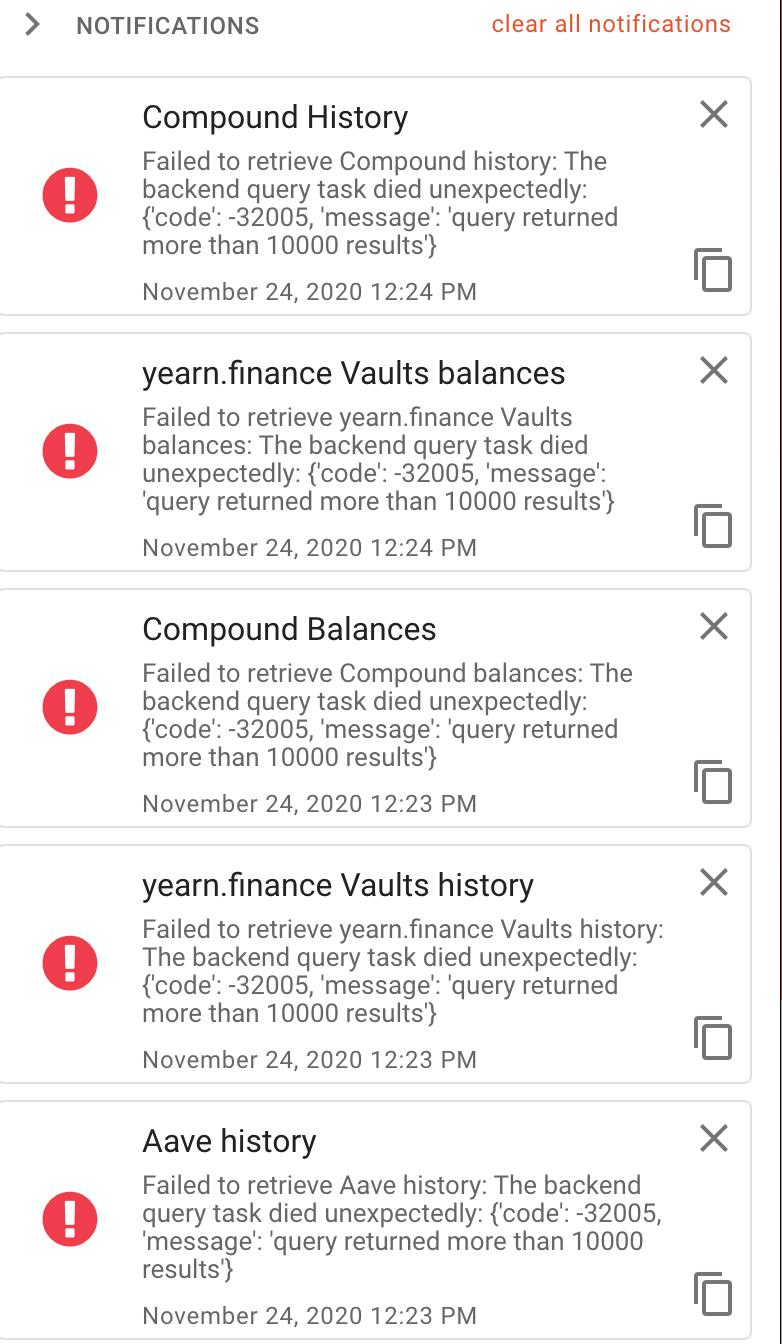
Task: Dismiss the yearn.finance Vaults history notification
Action: click(x=713, y=883)
